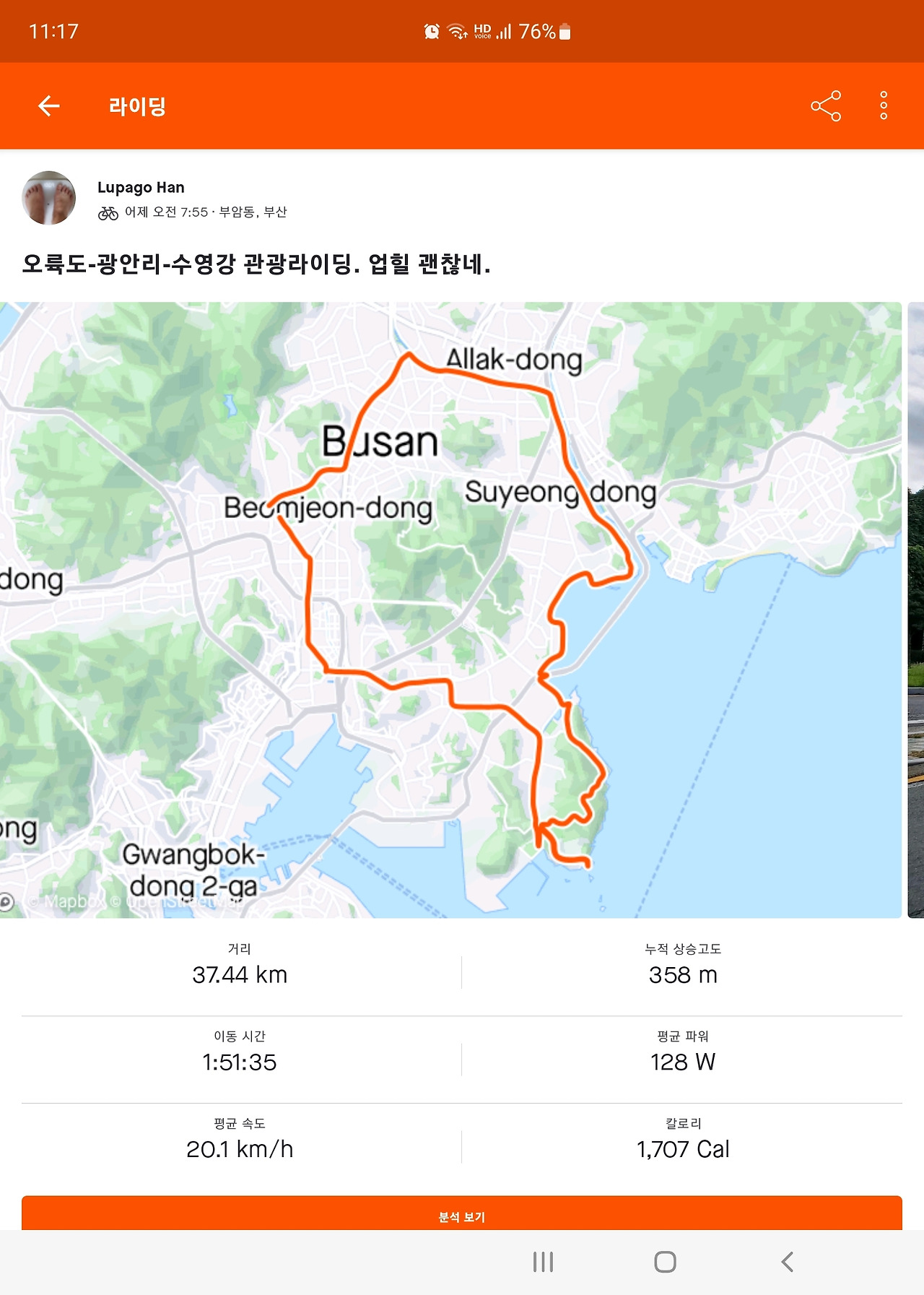Tap the system back button
The height and width of the screenshot is (1295, 924).
coord(788,1262)
